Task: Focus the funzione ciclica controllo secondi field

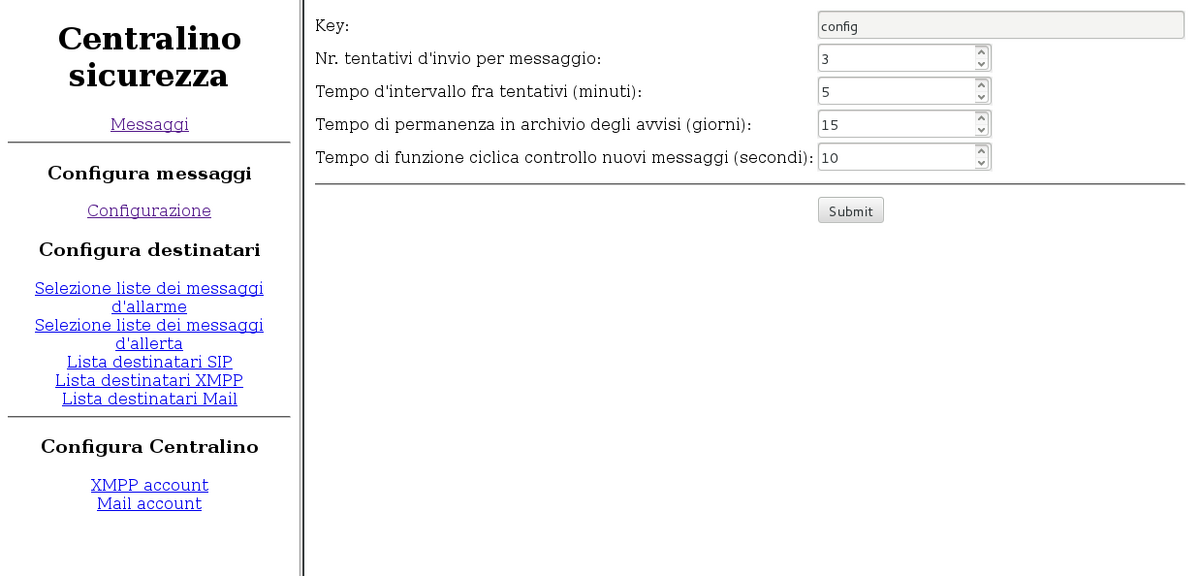Action: point(895,158)
